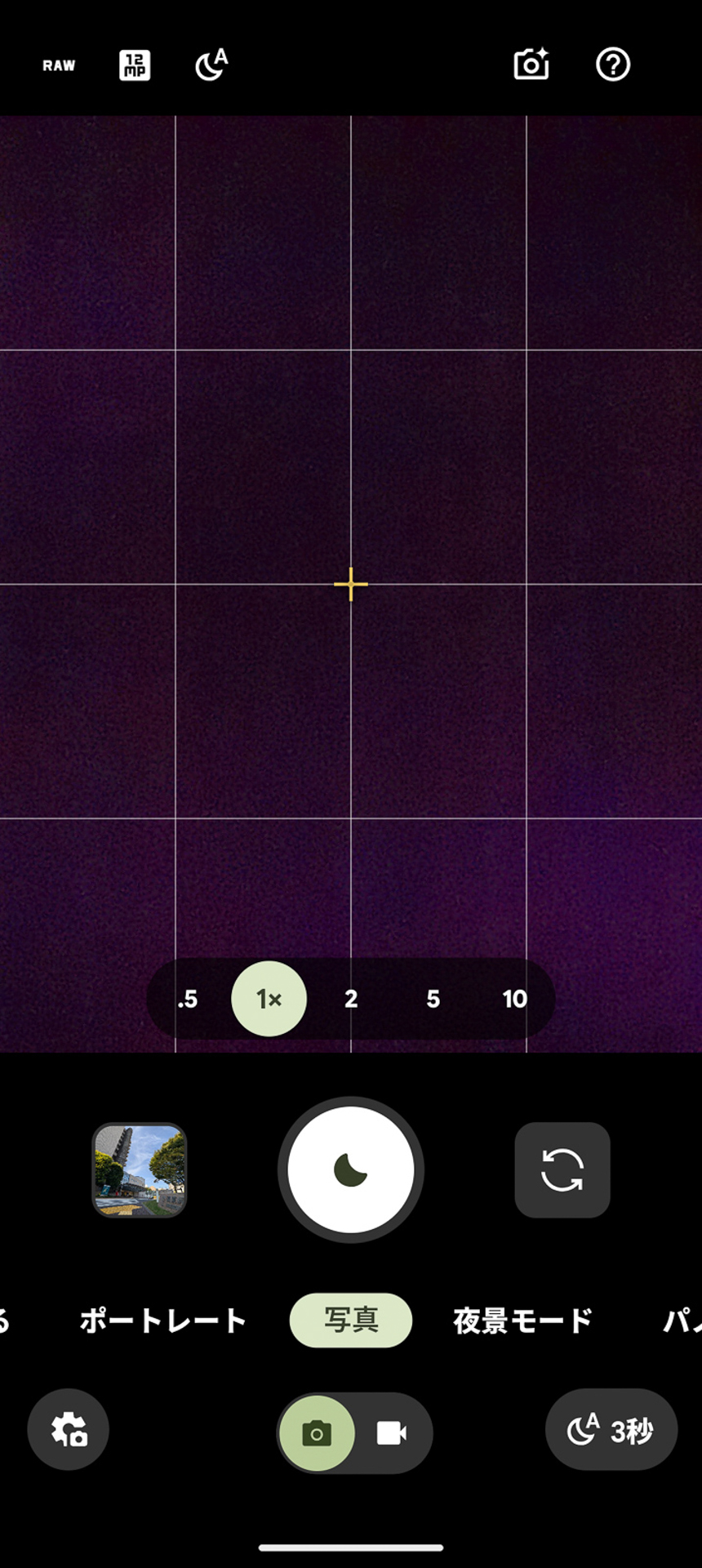Choose 10x zoom
Image resolution: width=702 pixels, height=1568 pixels.
pyautogui.click(x=514, y=999)
